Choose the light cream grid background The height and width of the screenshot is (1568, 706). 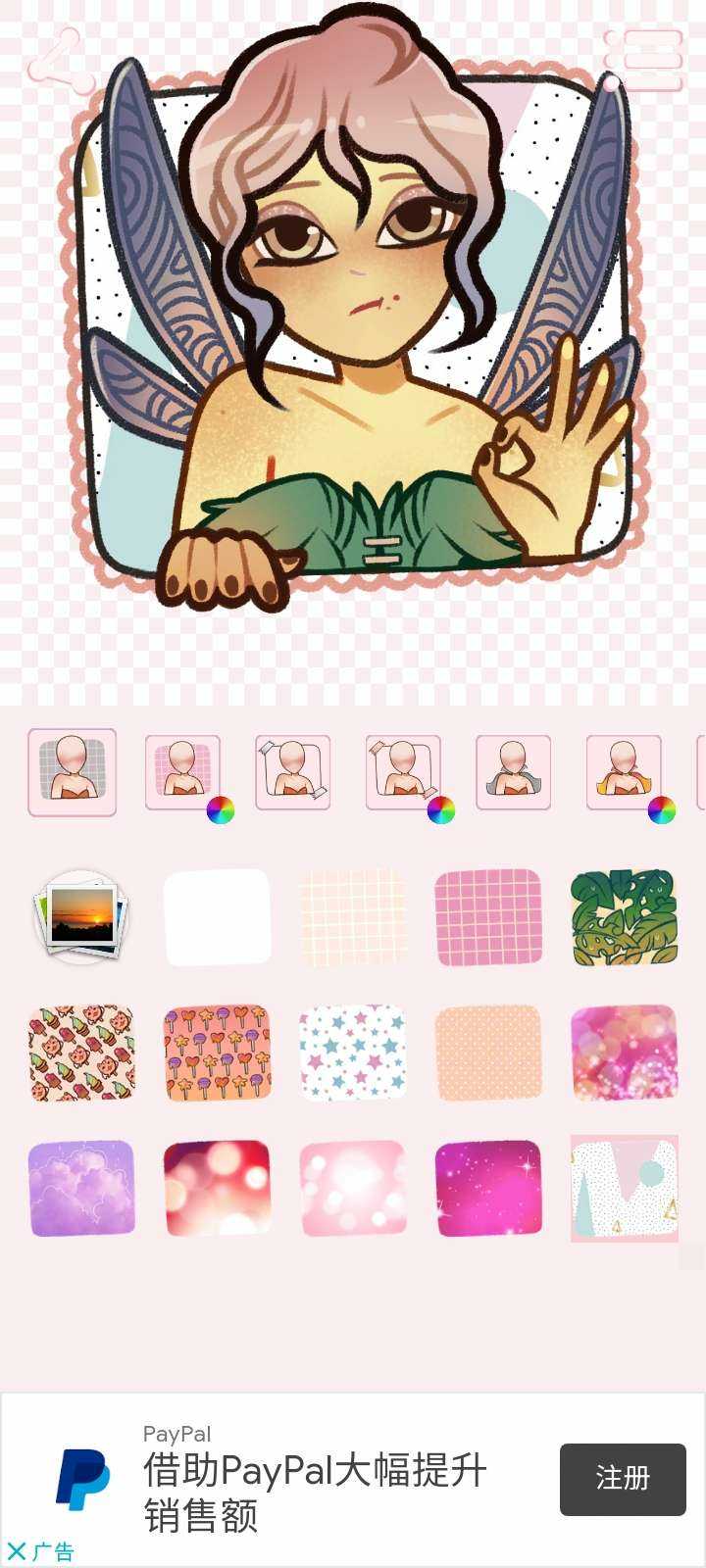tap(353, 917)
